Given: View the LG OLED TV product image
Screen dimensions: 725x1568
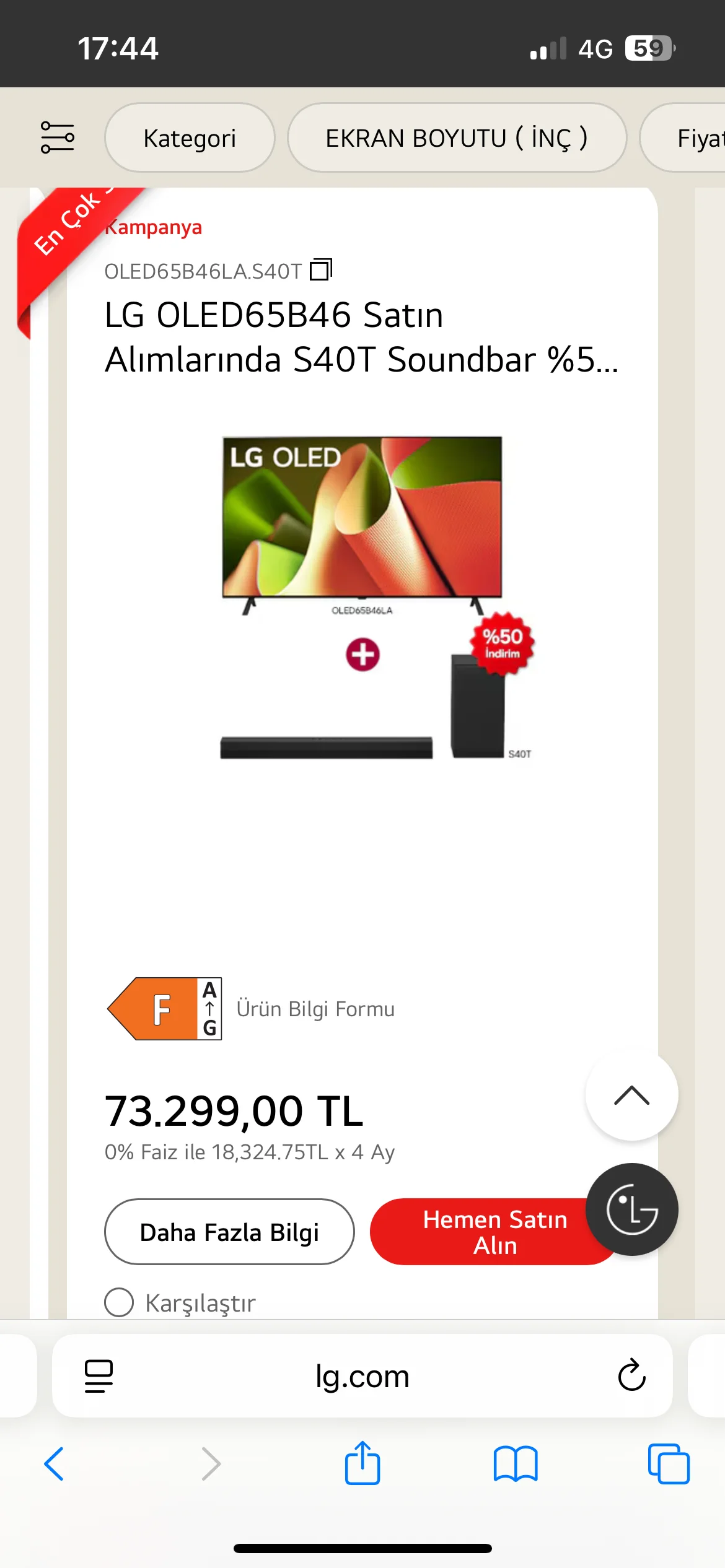Looking at the screenshot, I should point(362,517).
